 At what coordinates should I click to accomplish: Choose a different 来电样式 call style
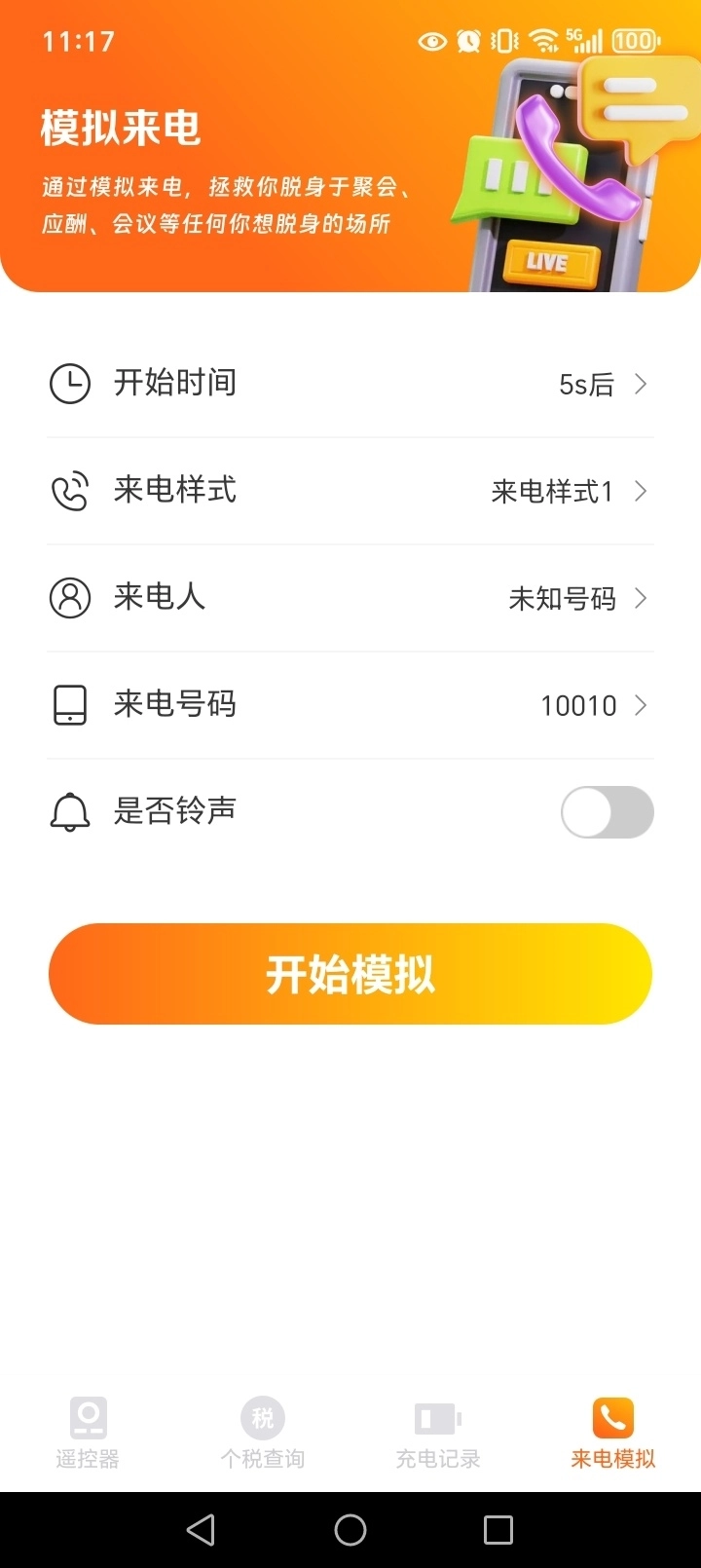tap(350, 491)
